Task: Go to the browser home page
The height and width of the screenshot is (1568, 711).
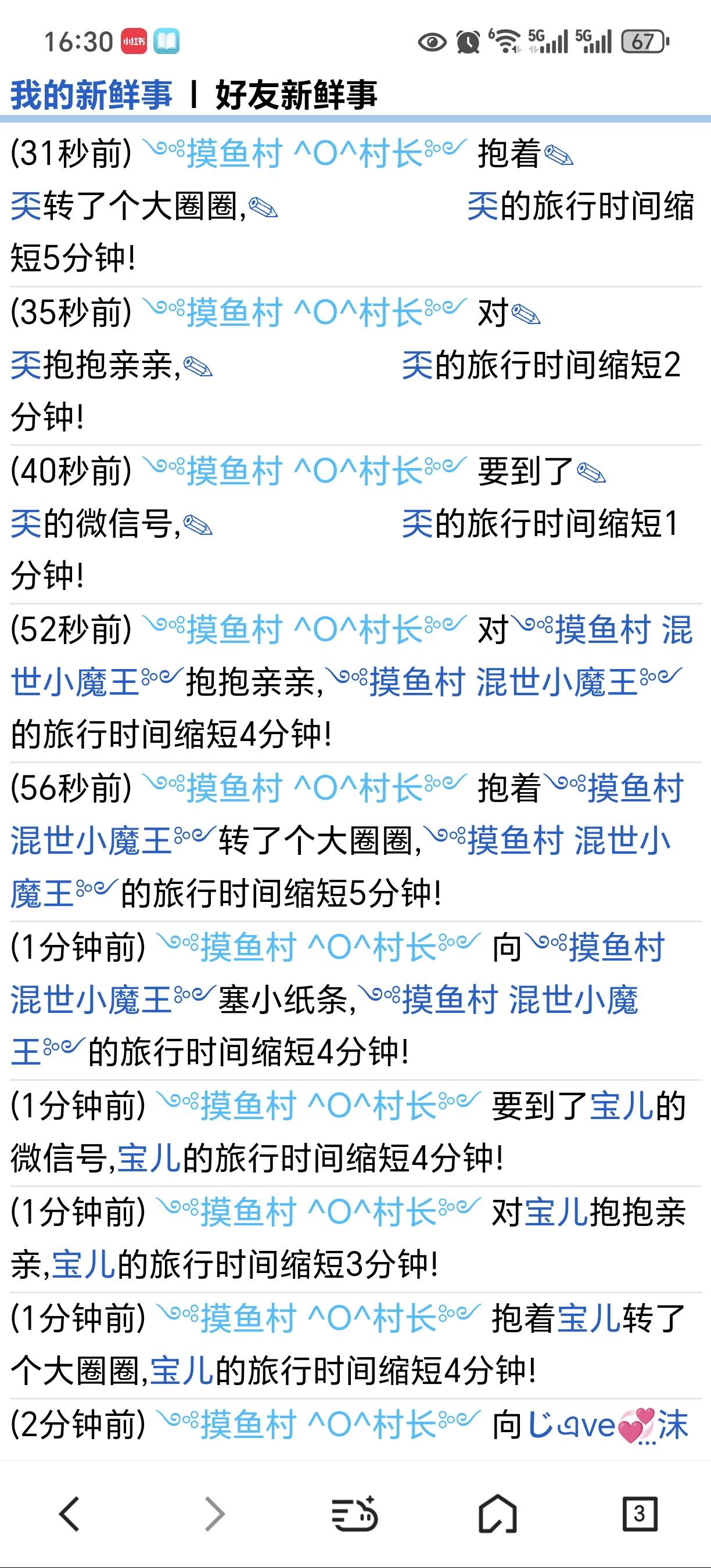Action: coord(497,1514)
